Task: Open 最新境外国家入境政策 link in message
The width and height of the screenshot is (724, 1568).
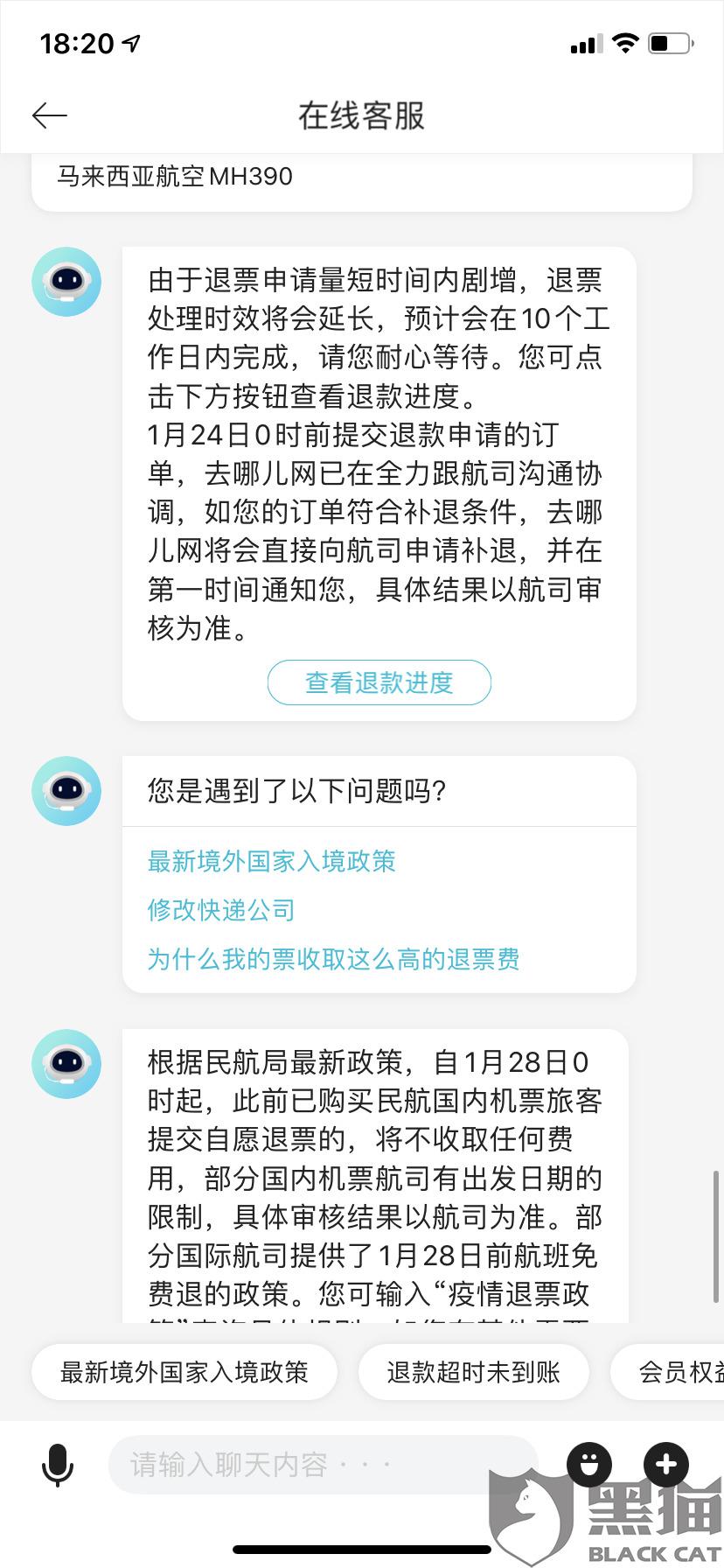Action: [x=271, y=861]
